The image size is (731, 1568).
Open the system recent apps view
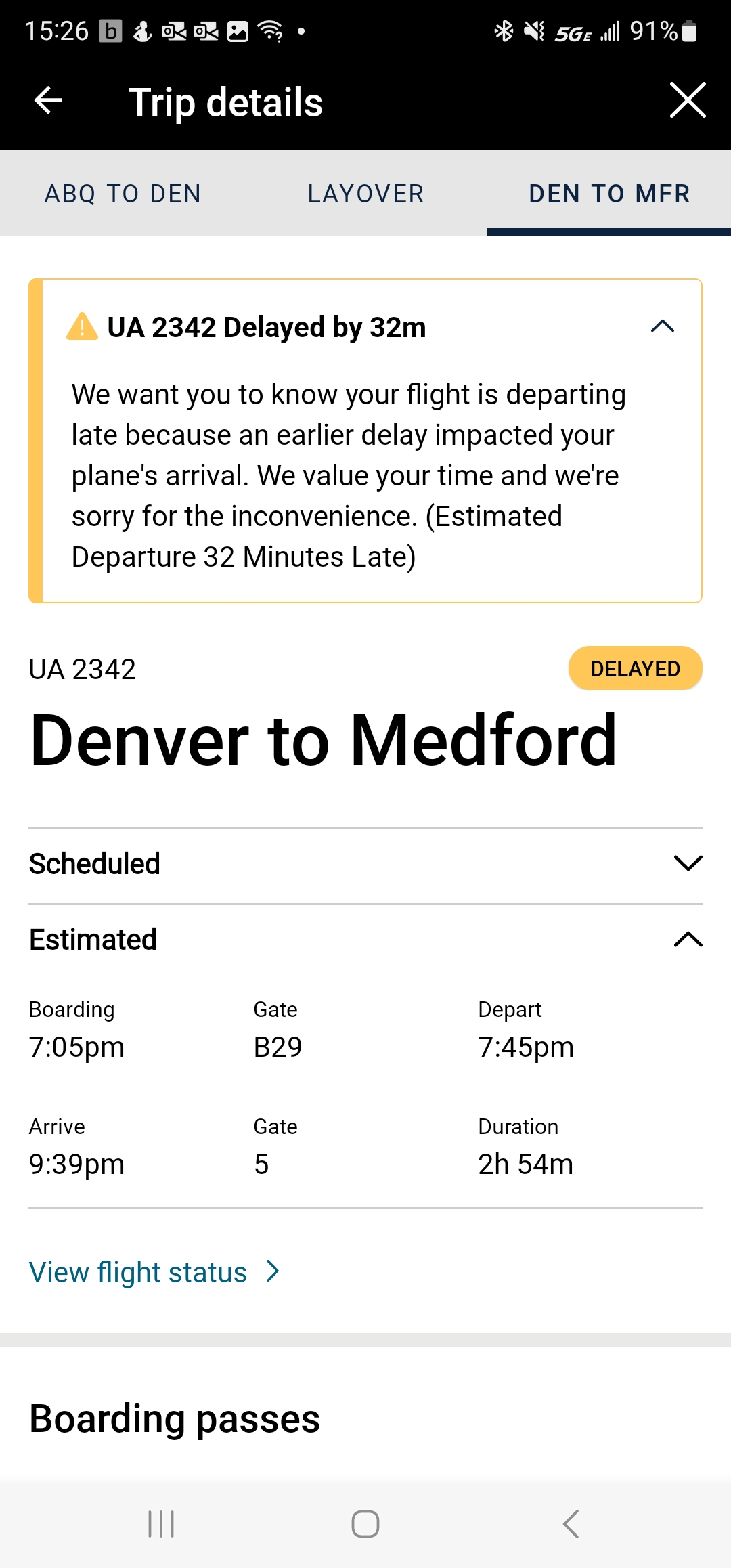click(x=161, y=1524)
